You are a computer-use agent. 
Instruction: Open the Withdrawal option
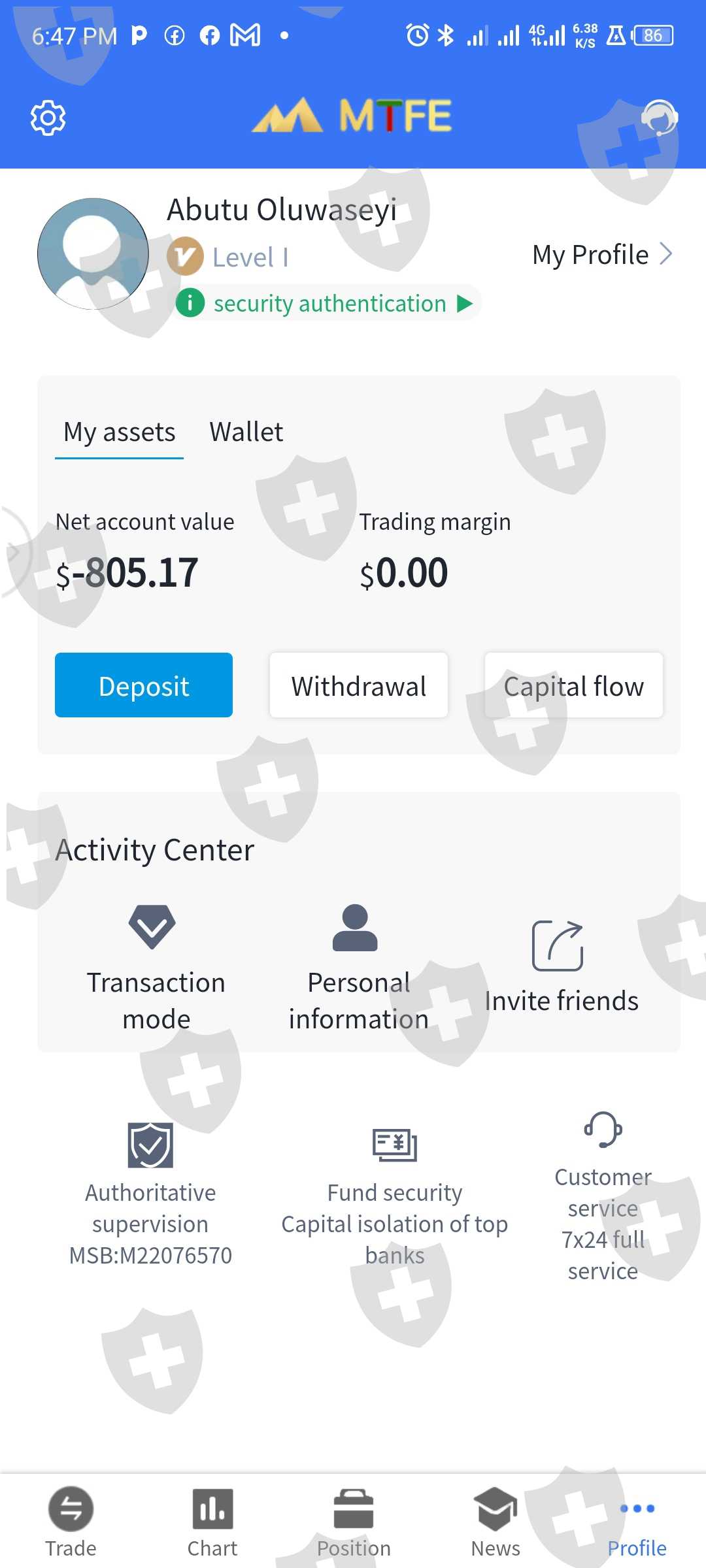pos(359,685)
